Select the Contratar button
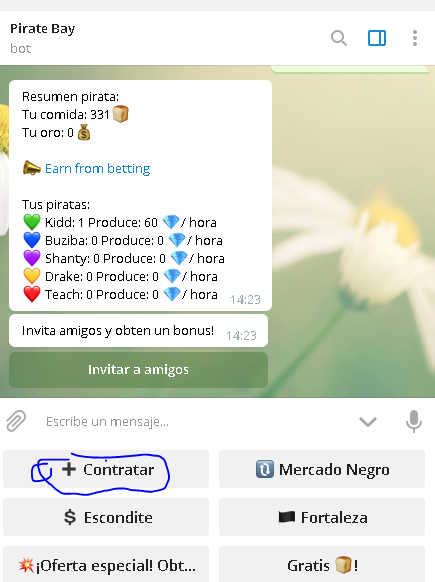 click(106, 470)
